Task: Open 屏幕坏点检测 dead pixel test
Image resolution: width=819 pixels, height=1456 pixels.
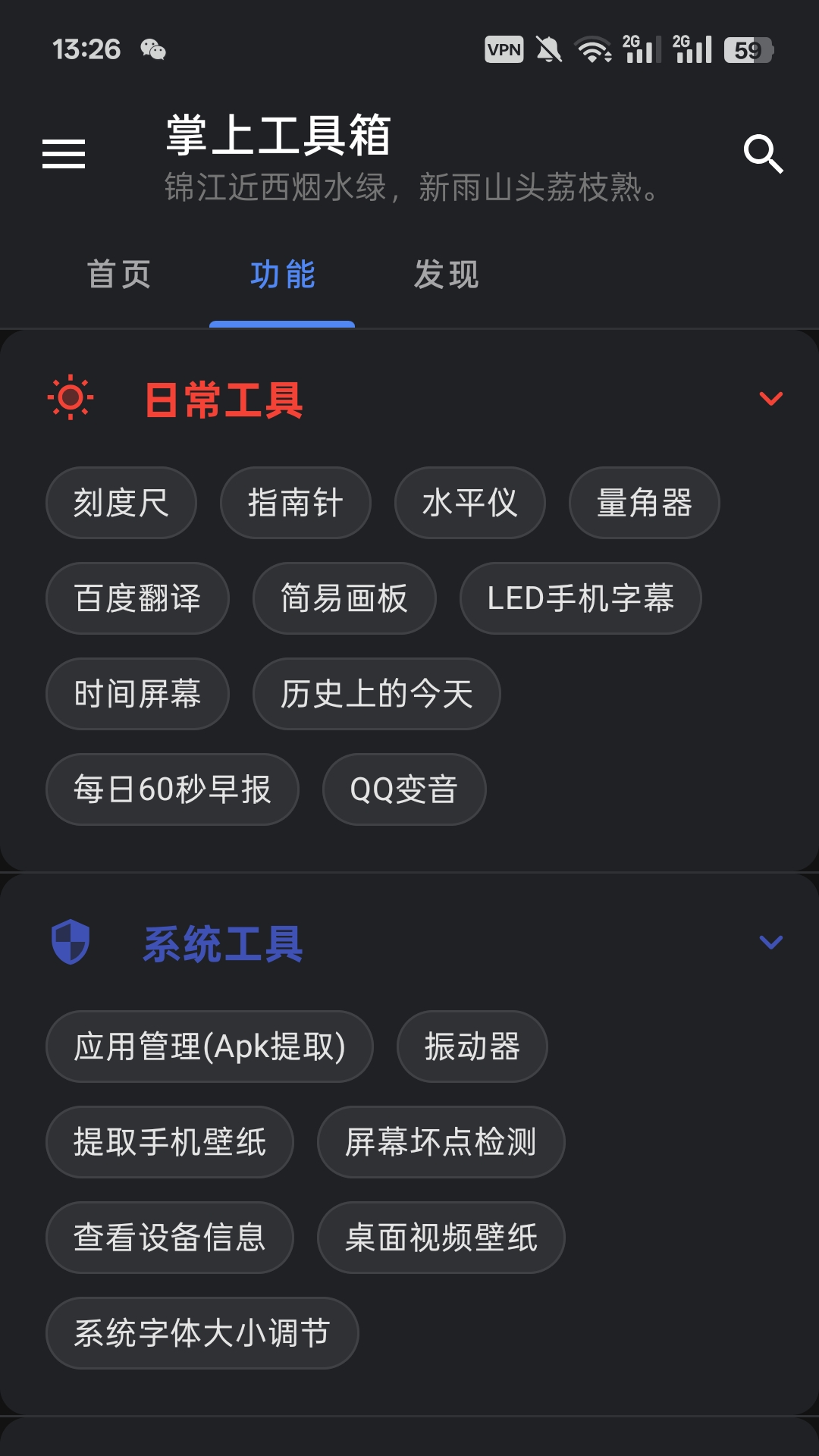Action: pos(441,1143)
